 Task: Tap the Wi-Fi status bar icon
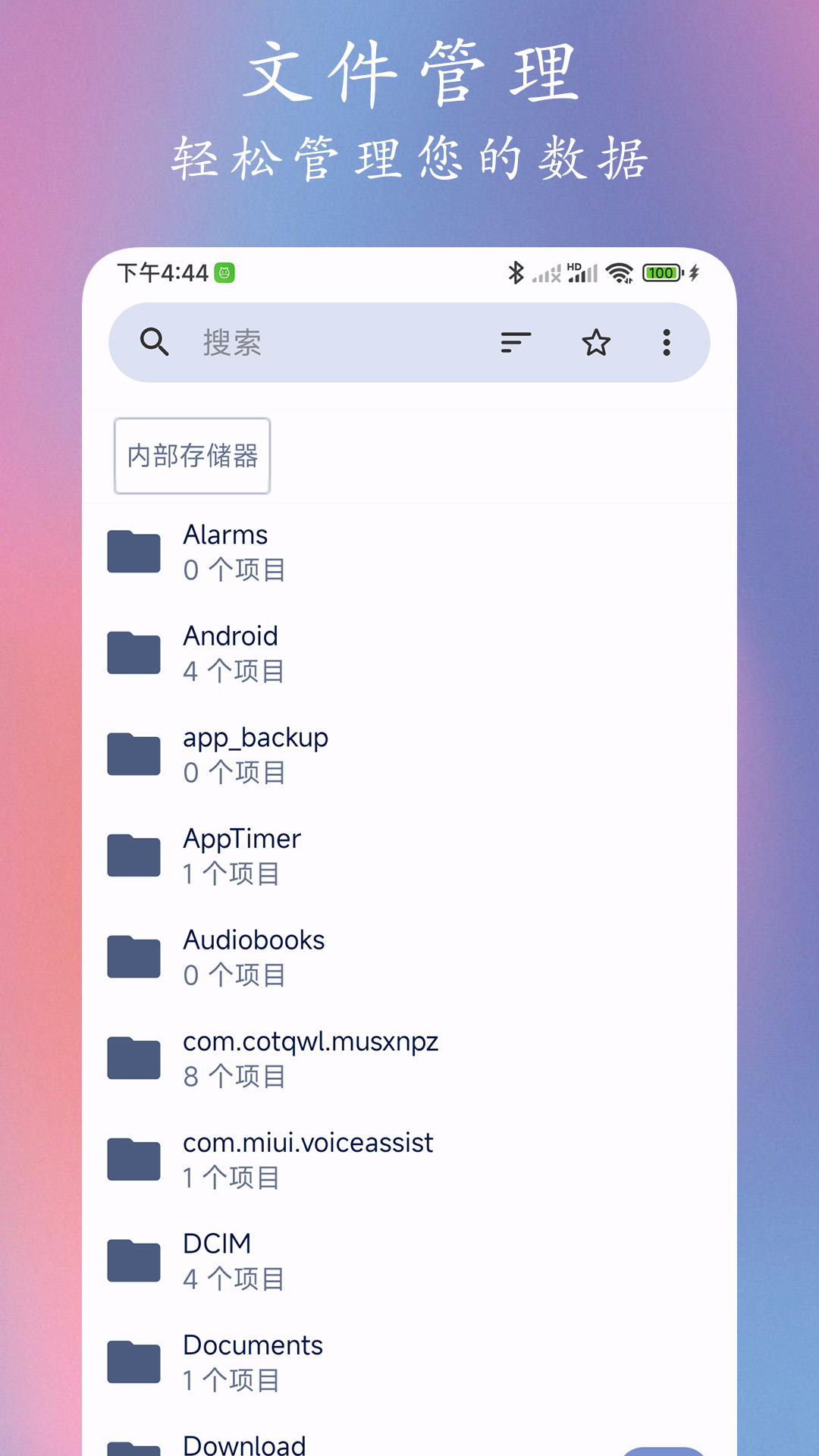(x=620, y=271)
